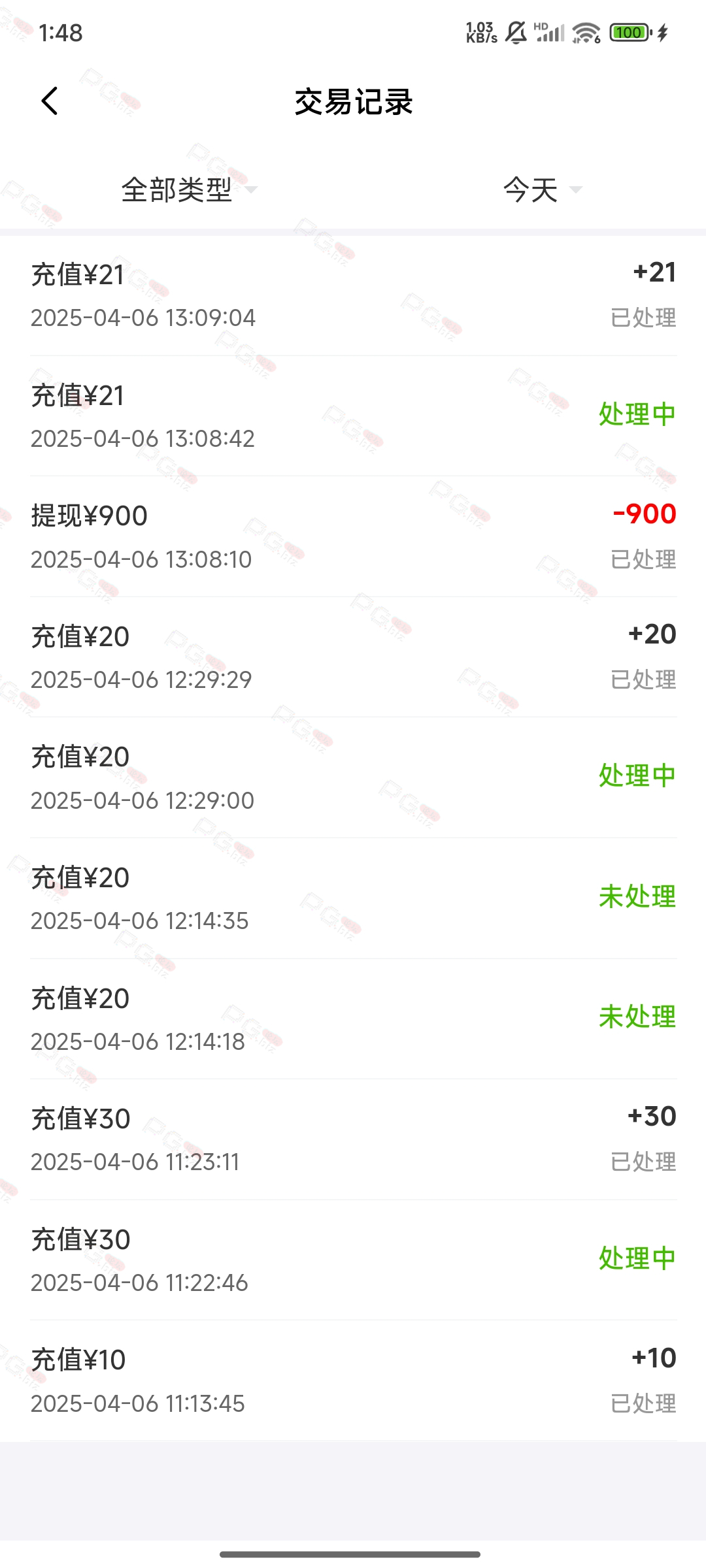Open the 充值¥30 record from 11:22:46
Viewport: 706px width, 1568px height.
pos(353,1260)
